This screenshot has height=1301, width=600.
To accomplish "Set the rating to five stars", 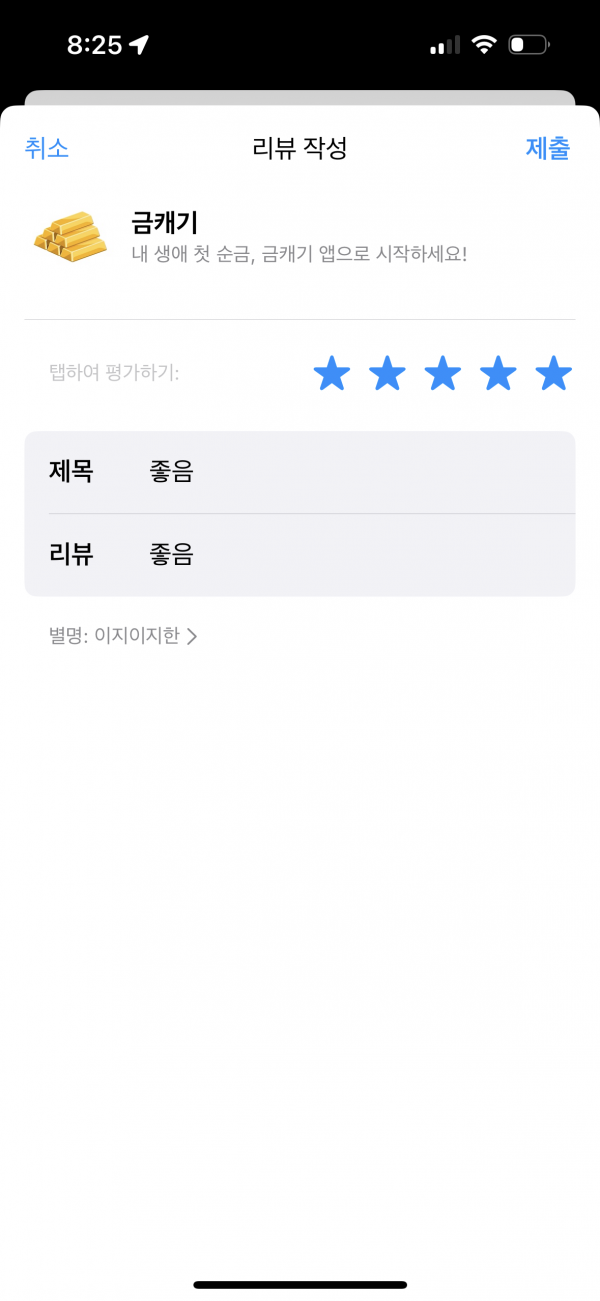I will (x=553, y=374).
